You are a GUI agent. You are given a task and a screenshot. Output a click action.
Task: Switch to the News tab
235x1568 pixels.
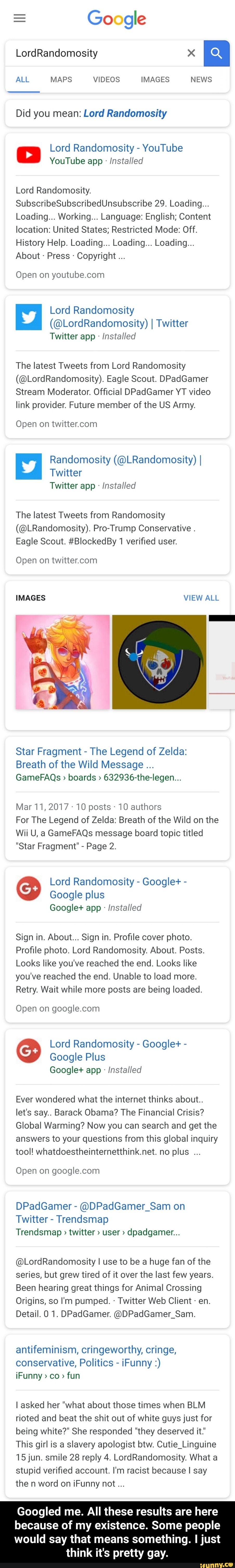pyautogui.click(x=201, y=79)
